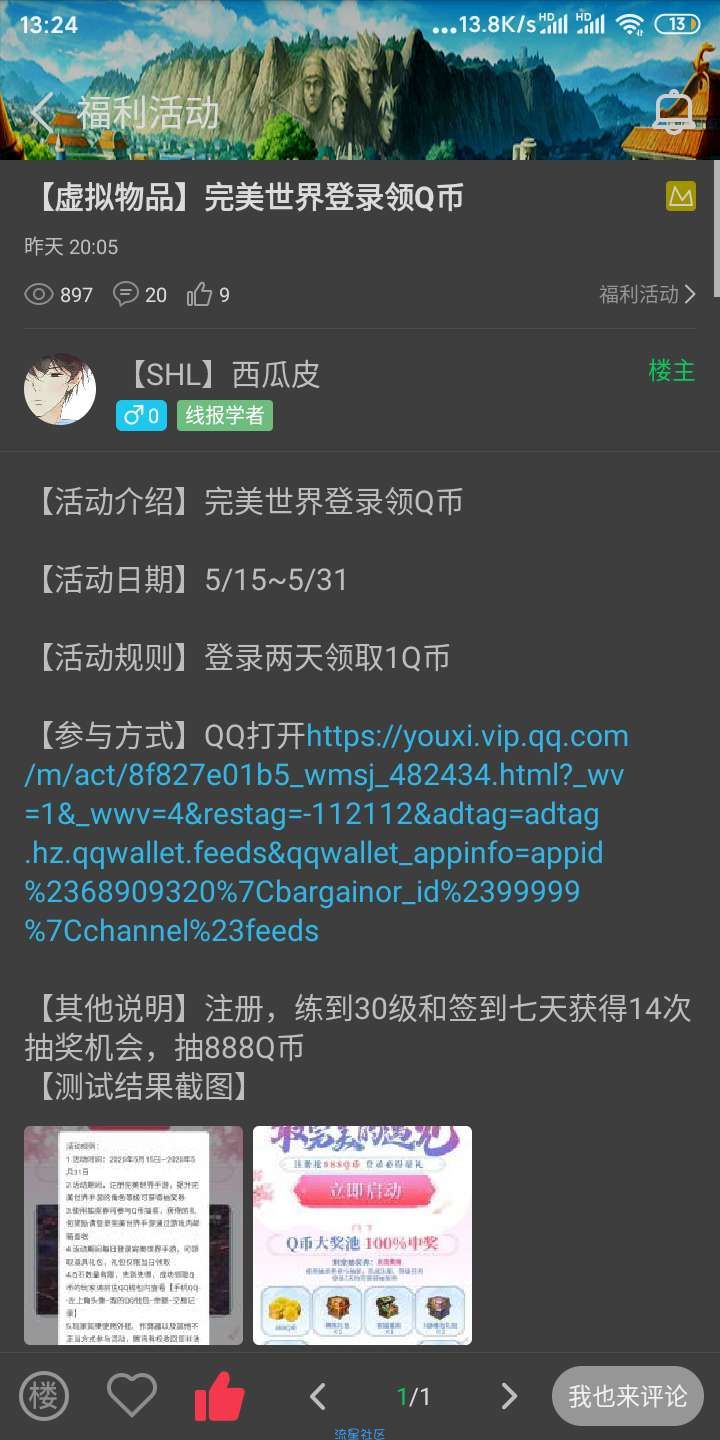Viewport: 720px width, 1440px height.
Task: Open the 福利活动 category link
Action: pos(647,294)
